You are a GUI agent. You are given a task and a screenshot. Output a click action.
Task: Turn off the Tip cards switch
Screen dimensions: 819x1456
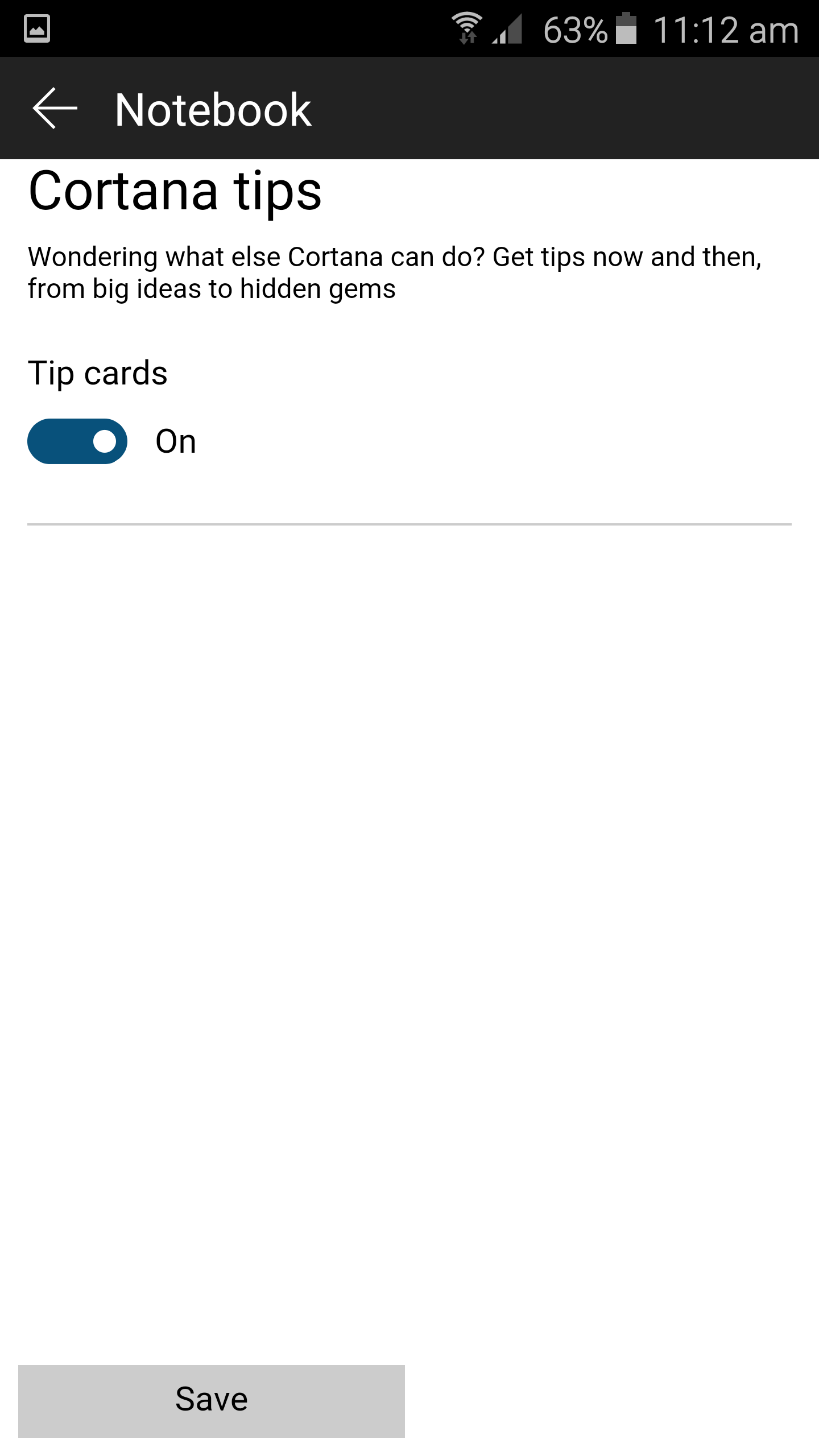[77, 441]
